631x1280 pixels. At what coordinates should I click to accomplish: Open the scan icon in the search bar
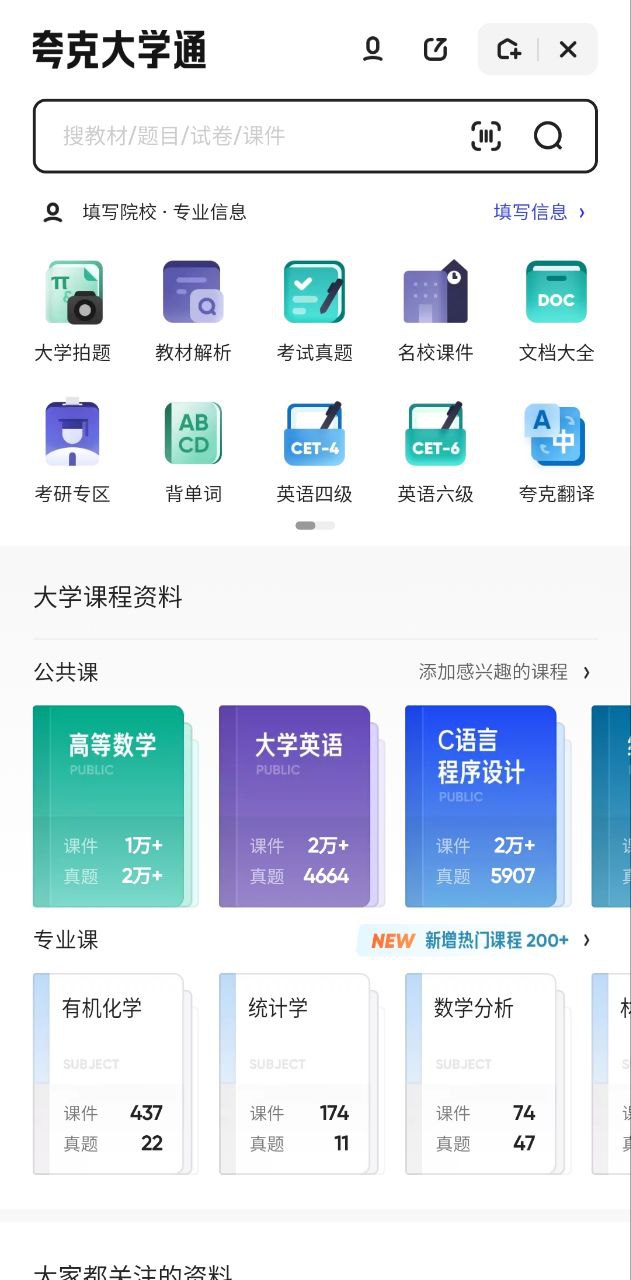click(x=486, y=136)
